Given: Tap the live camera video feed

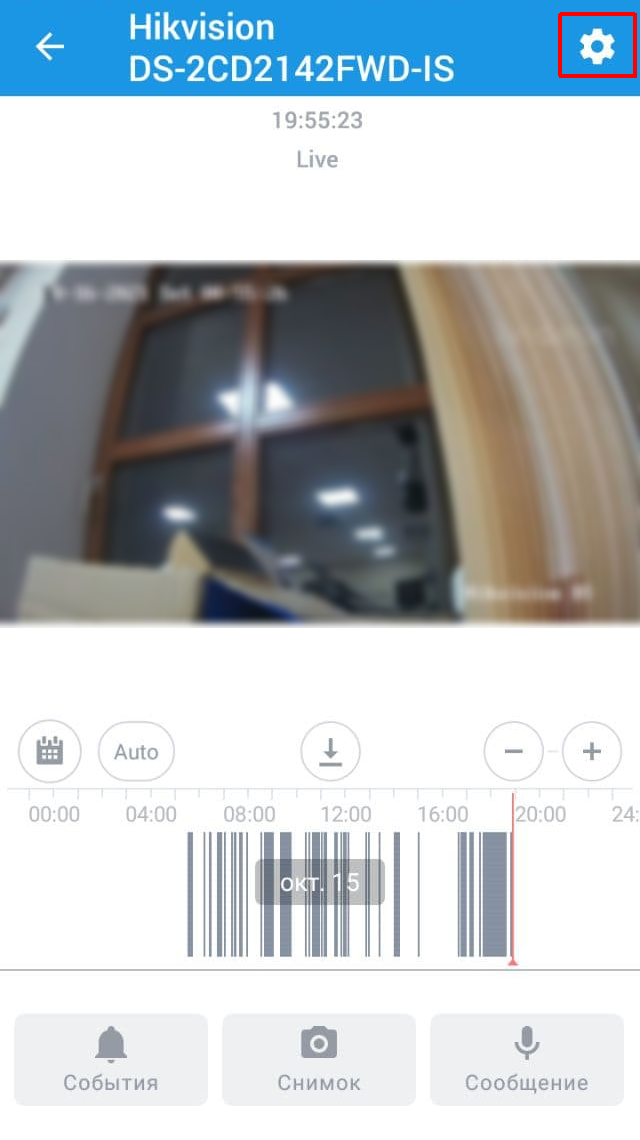Looking at the screenshot, I should click(x=320, y=442).
